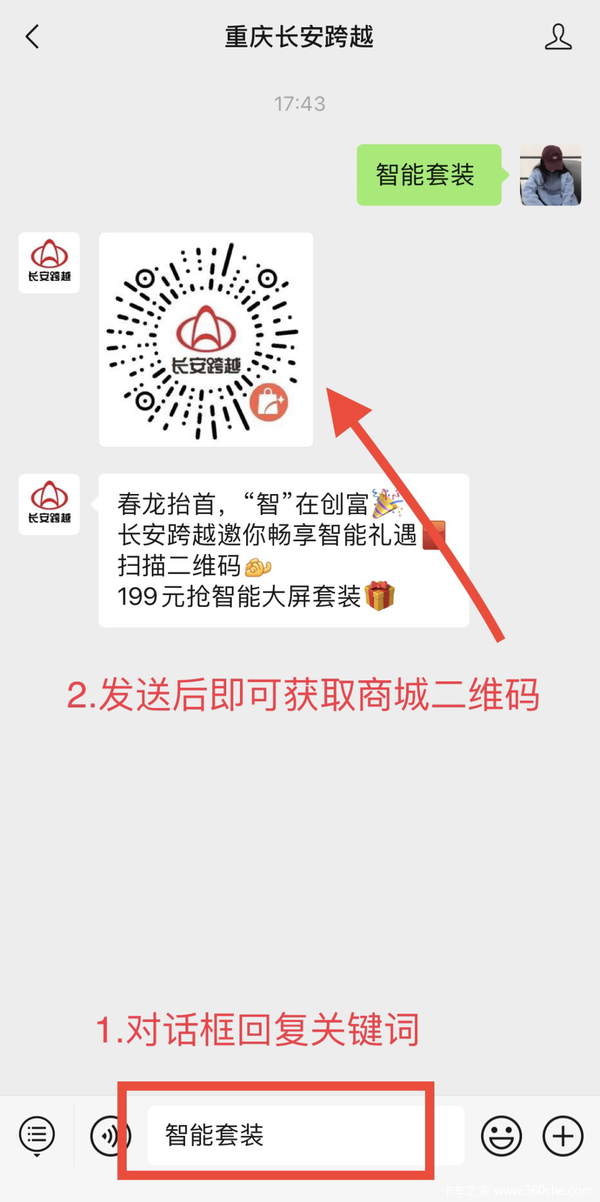Open the account profile icon

click(558, 38)
